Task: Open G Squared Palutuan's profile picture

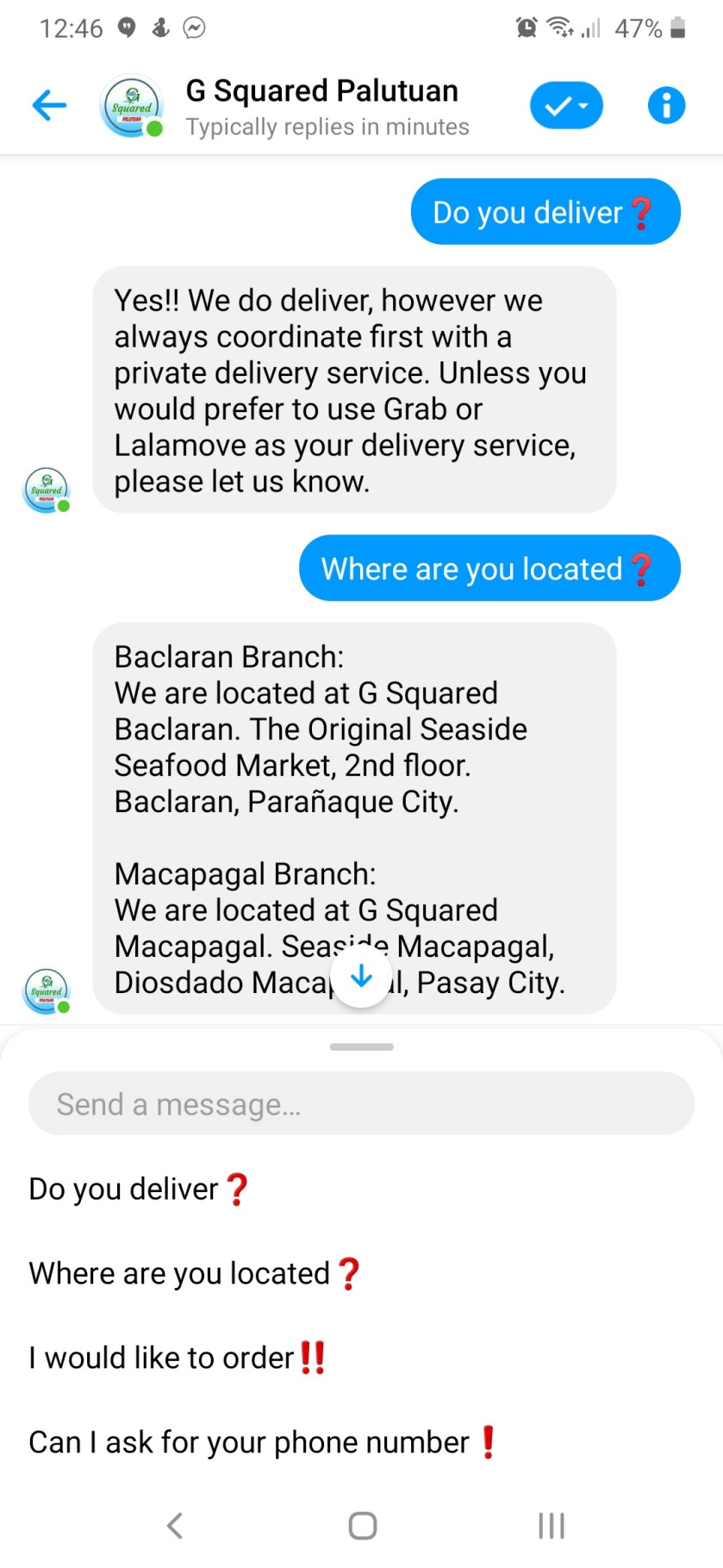Action: (131, 105)
